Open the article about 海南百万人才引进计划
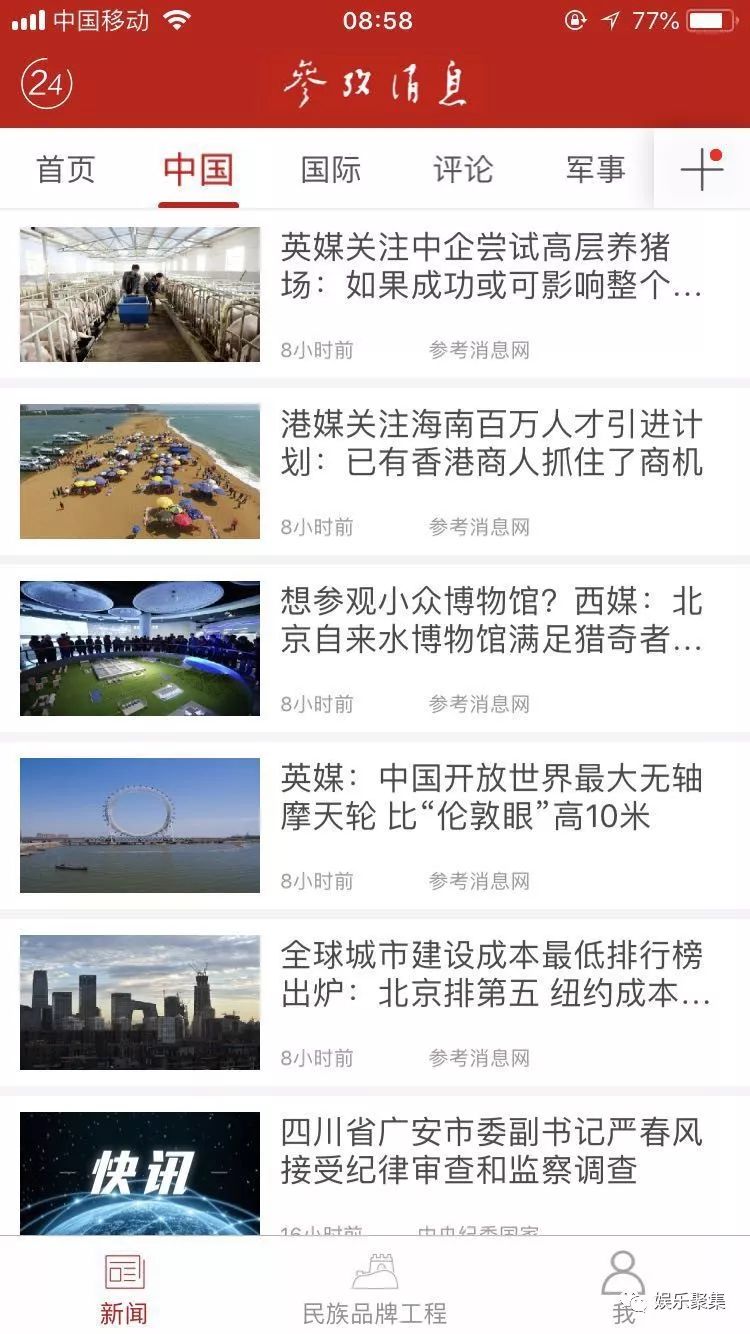This screenshot has height=1334, width=750. click(x=490, y=444)
